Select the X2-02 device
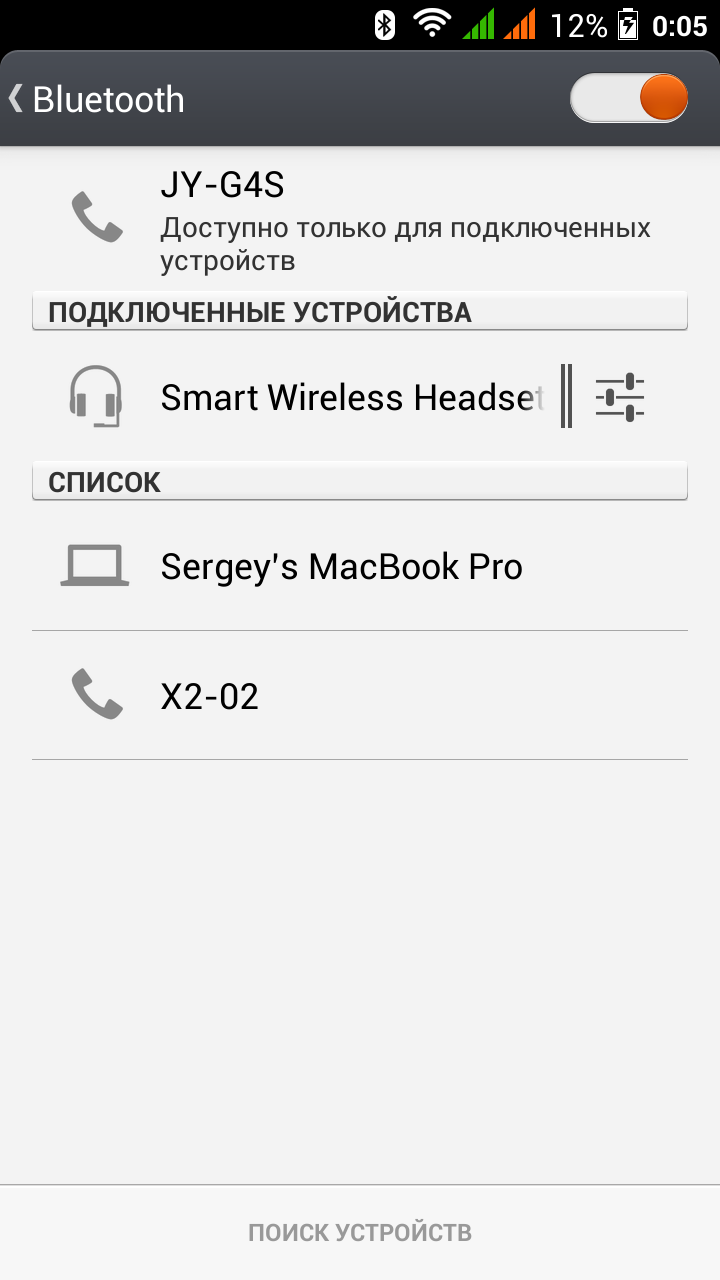Viewport: 720px width, 1280px height. tap(360, 696)
